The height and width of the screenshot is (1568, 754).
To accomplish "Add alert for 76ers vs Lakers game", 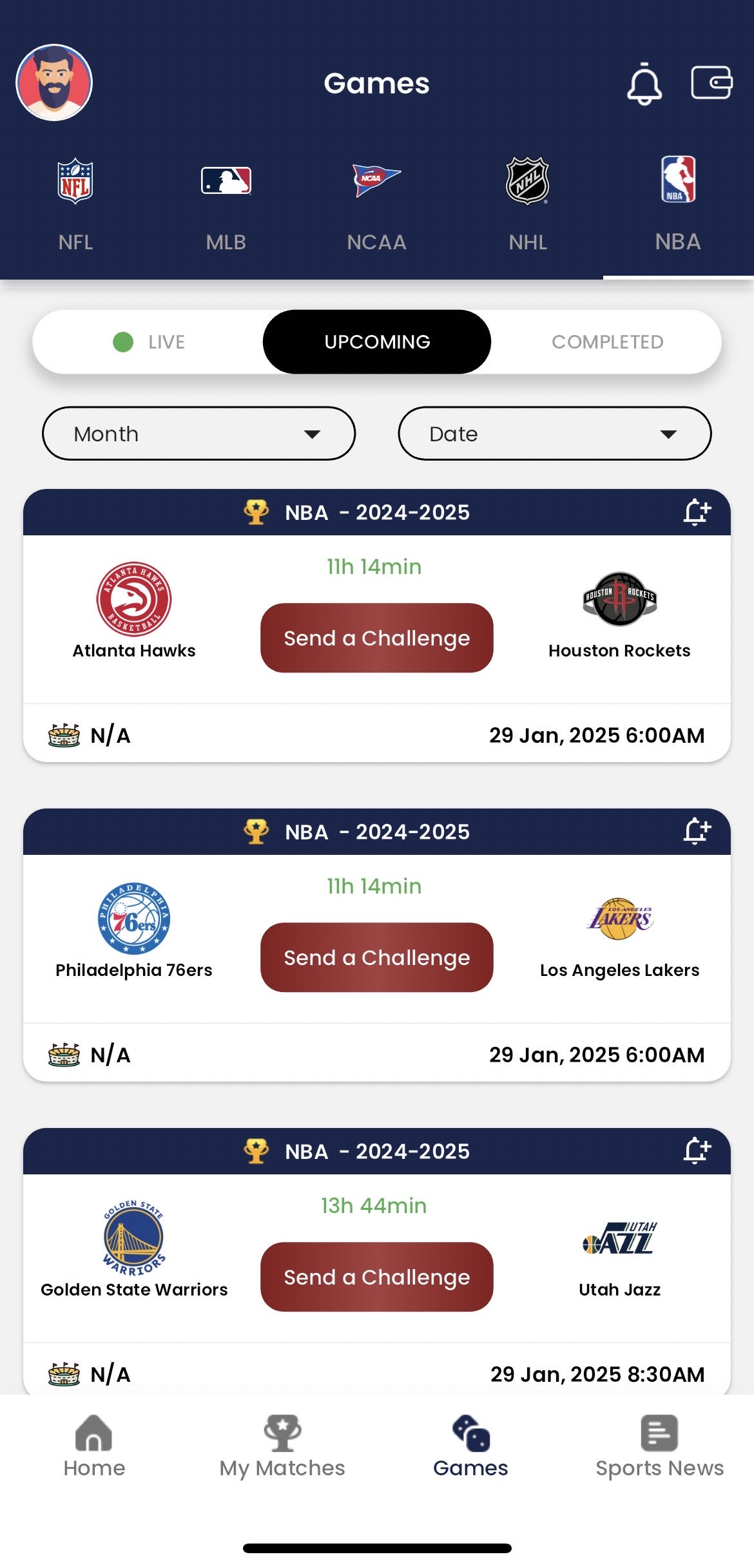I will [697, 832].
